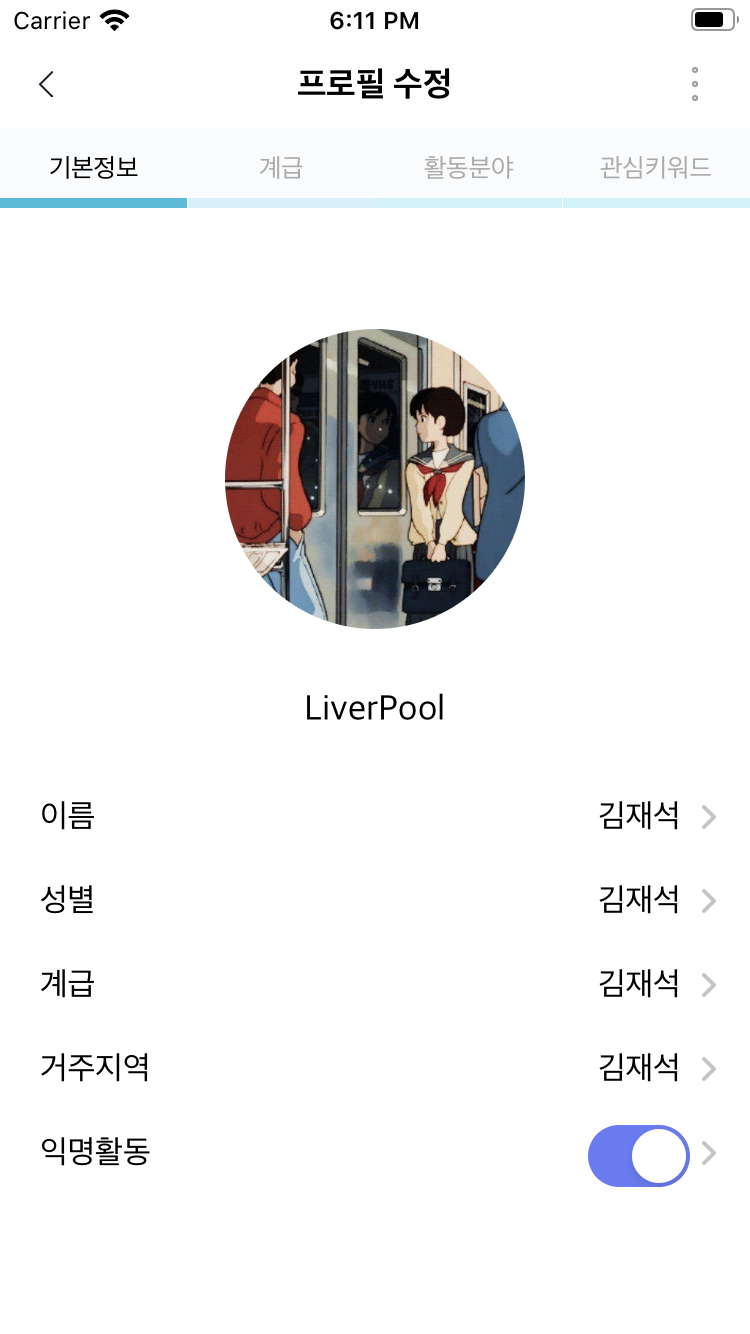Viewport: 750px width, 1334px height.
Task: Toggle the 익명활동 switch off
Action: 639,1155
